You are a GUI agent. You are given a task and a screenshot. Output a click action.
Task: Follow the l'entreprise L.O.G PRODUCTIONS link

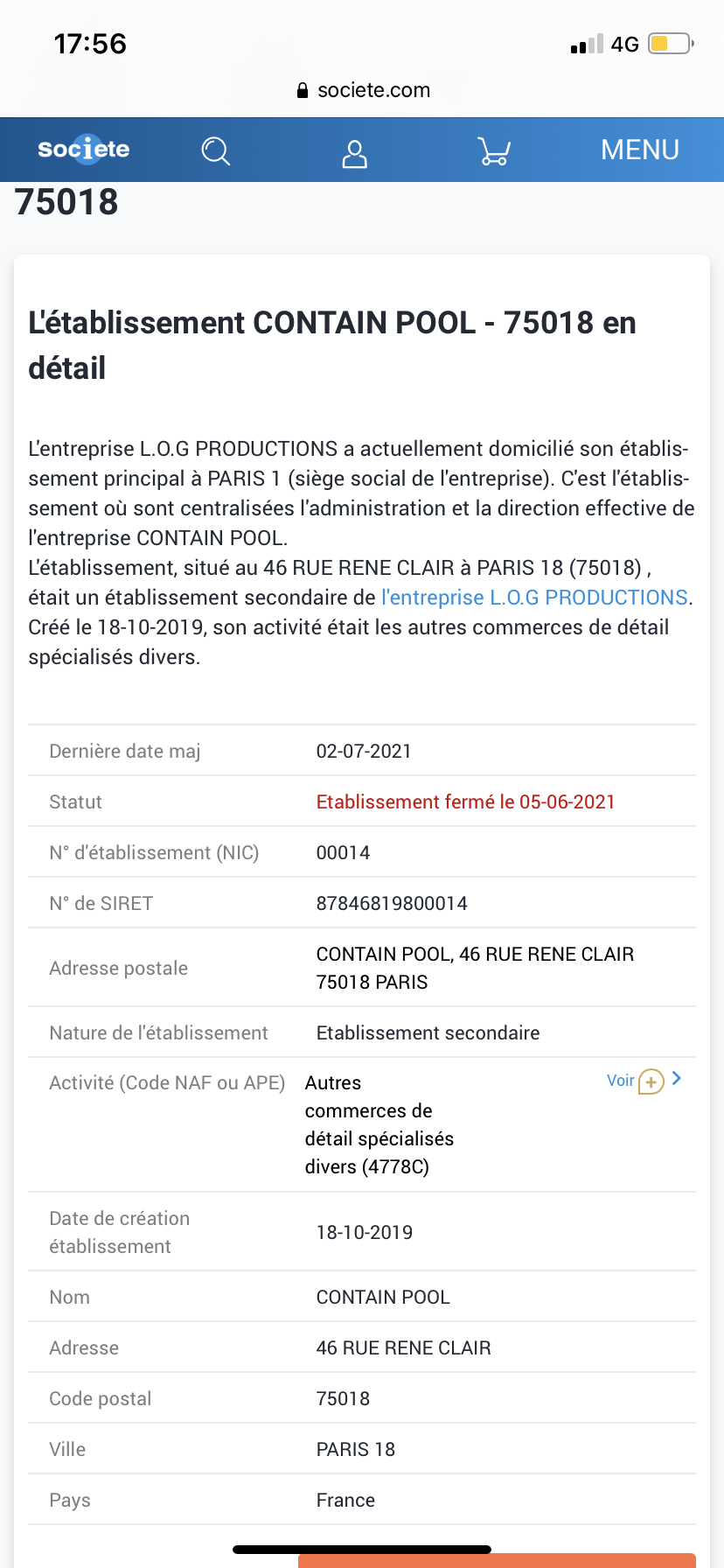pyautogui.click(x=535, y=598)
